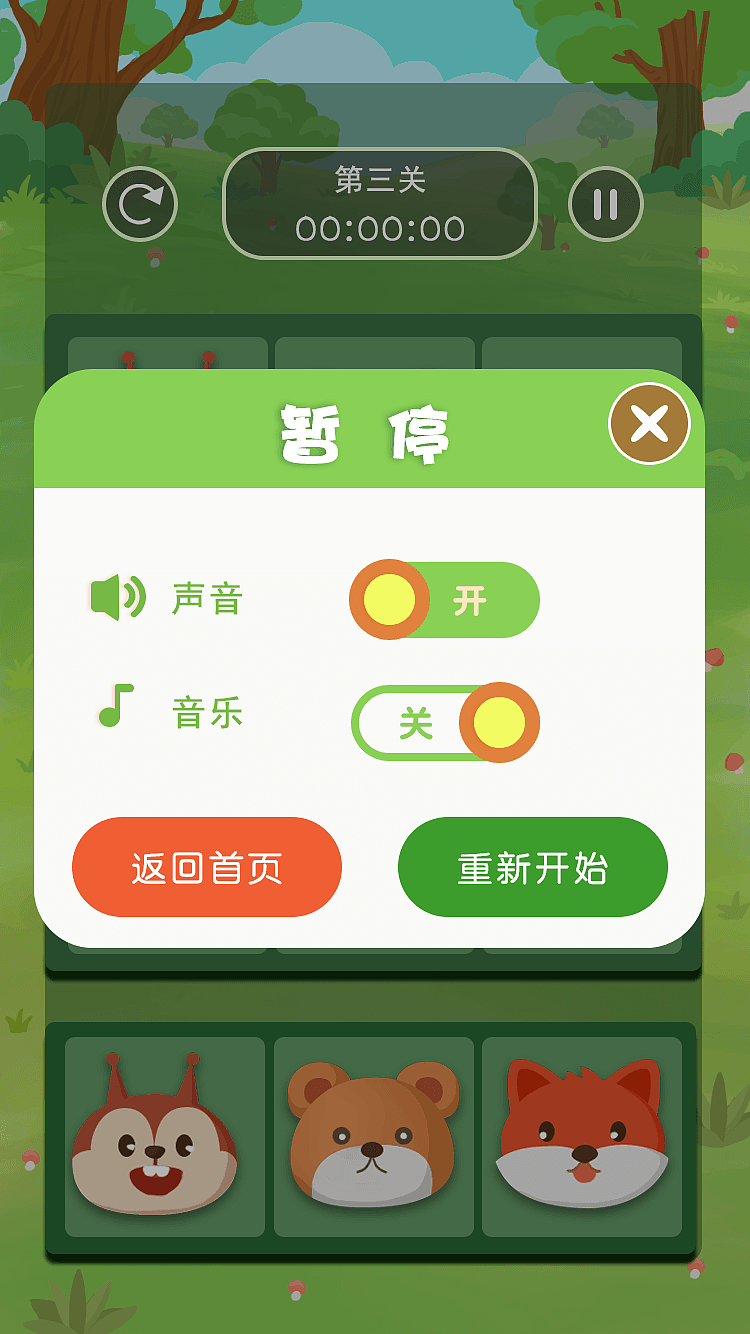Click the 00:00:00 timer display

click(x=377, y=227)
